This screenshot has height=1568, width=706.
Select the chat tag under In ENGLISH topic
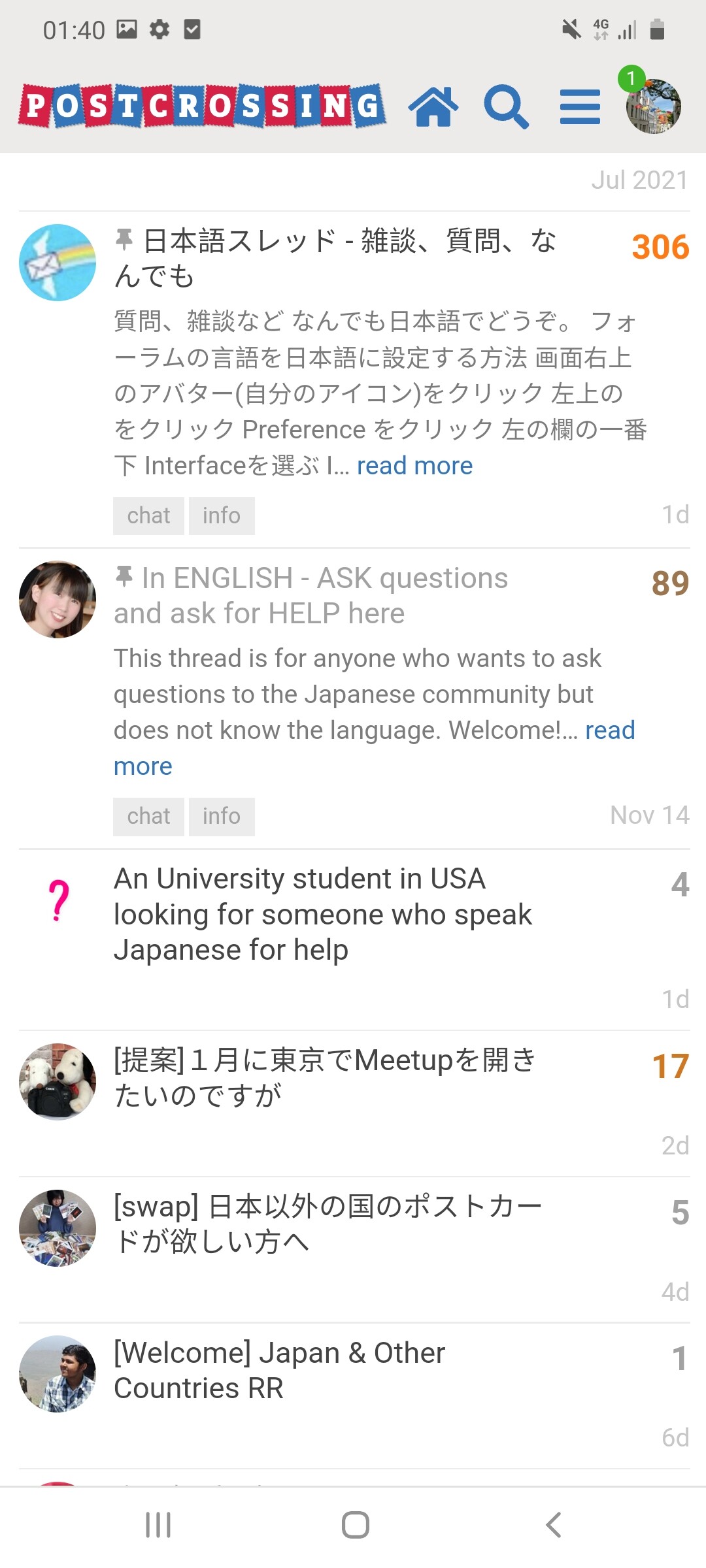pyautogui.click(x=148, y=817)
